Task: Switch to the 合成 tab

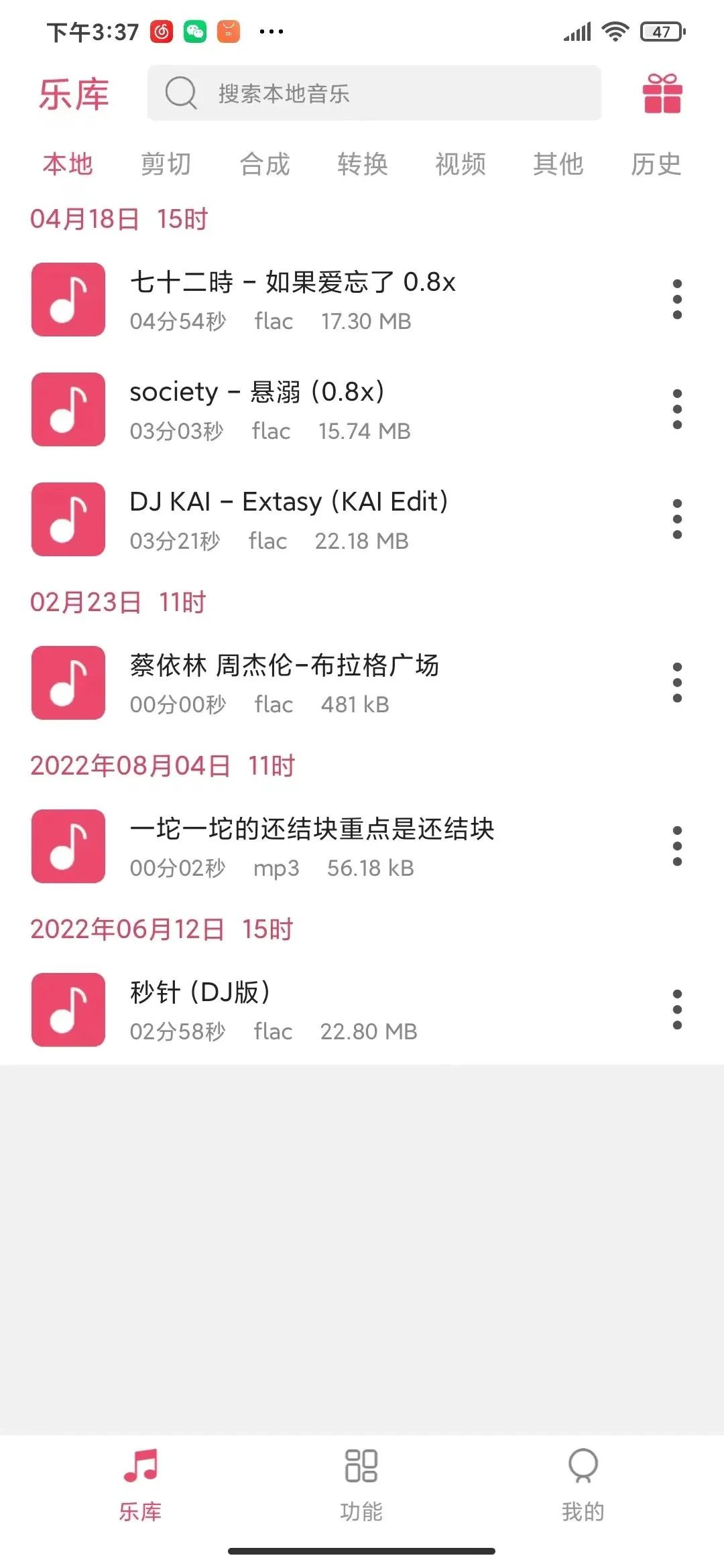Action: point(264,164)
